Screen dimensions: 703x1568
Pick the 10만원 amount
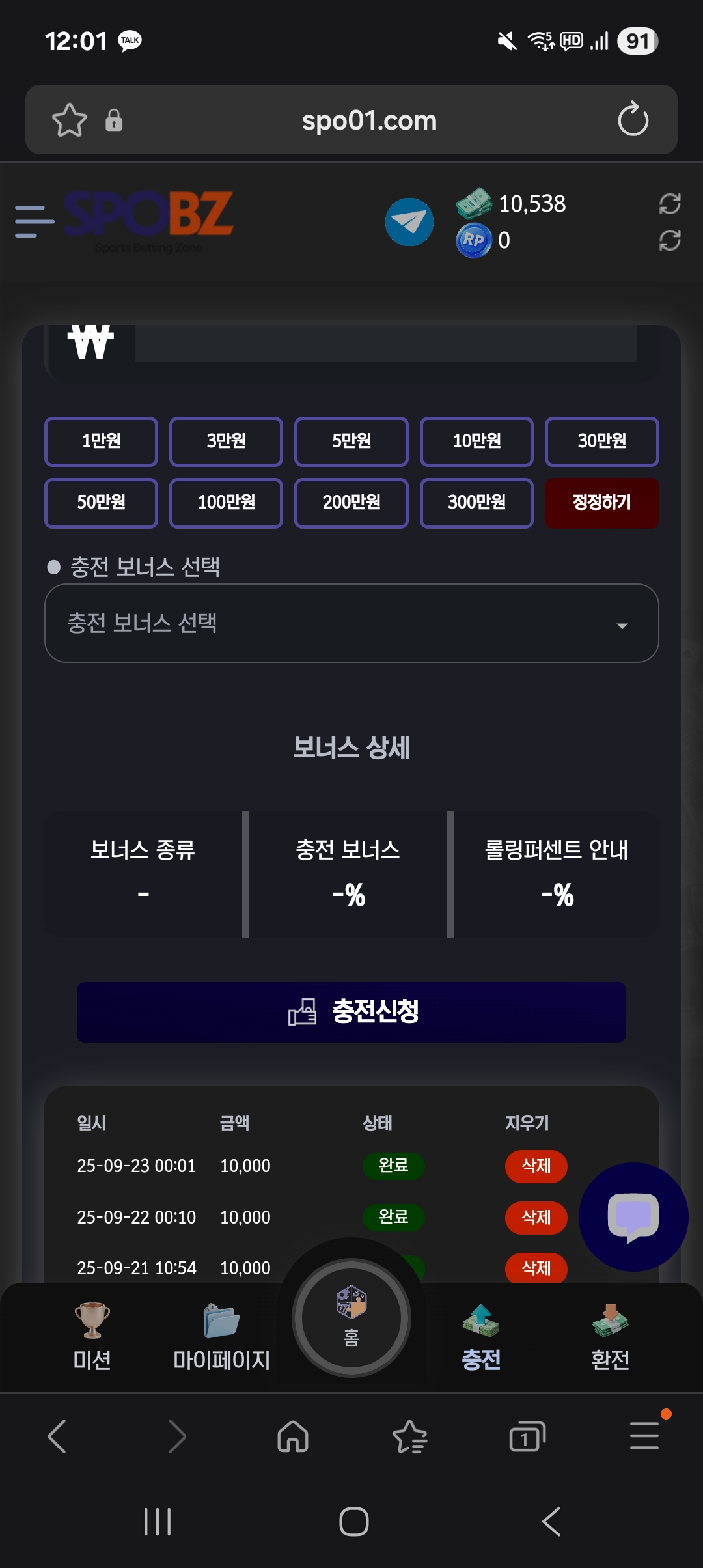(x=476, y=441)
